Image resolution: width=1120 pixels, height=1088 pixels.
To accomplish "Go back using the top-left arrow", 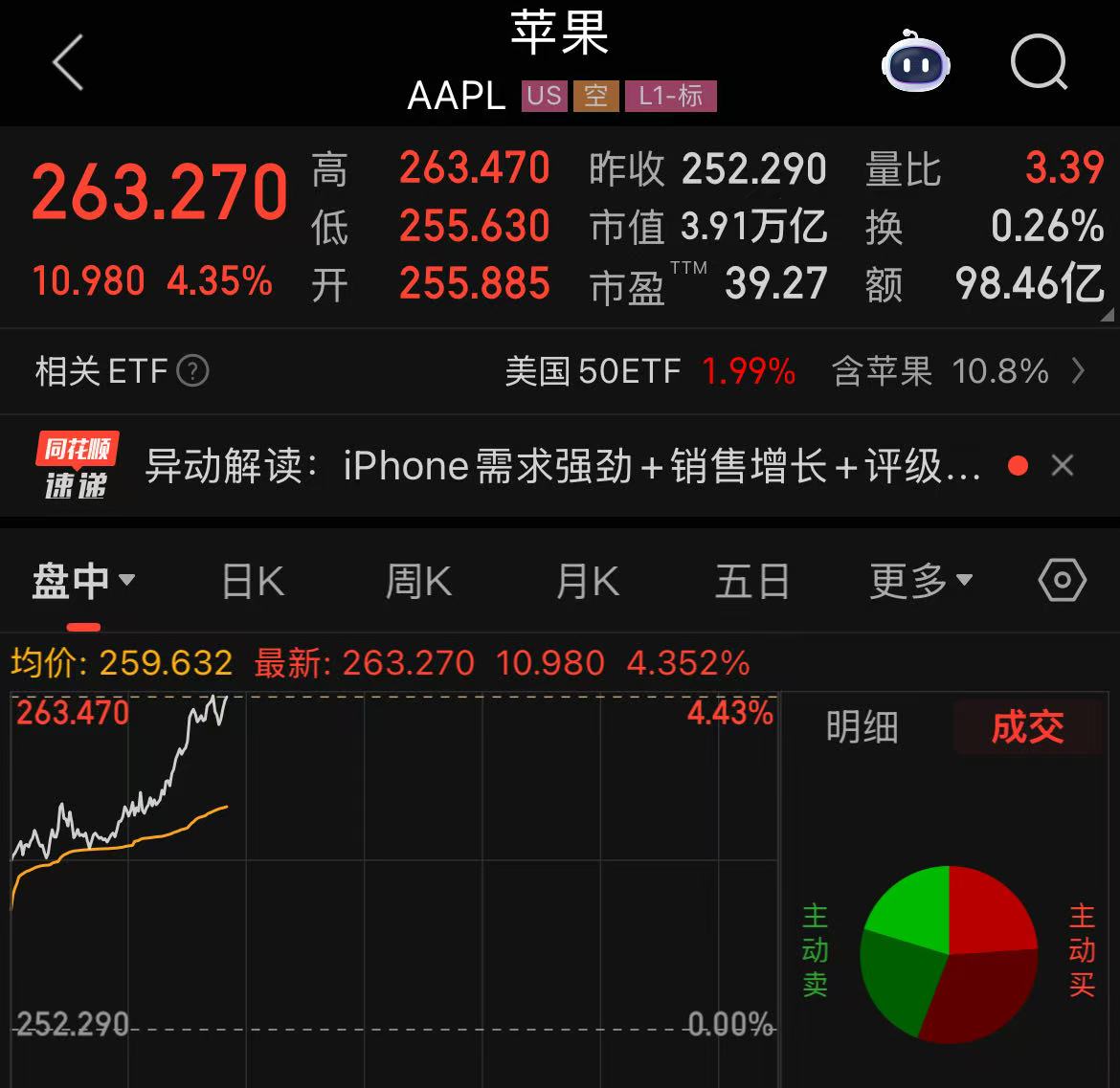I will click(x=68, y=63).
